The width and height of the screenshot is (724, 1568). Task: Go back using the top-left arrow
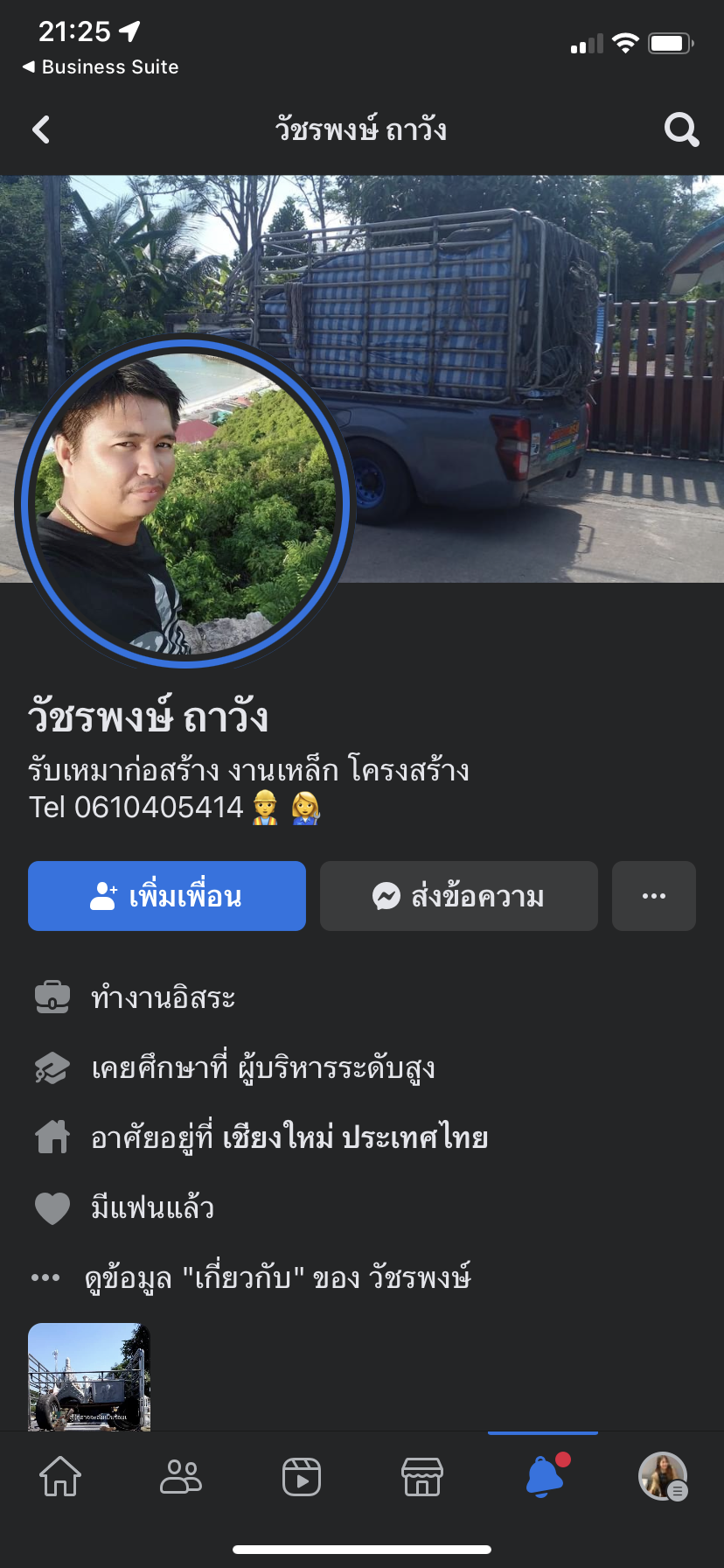[41, 130]
